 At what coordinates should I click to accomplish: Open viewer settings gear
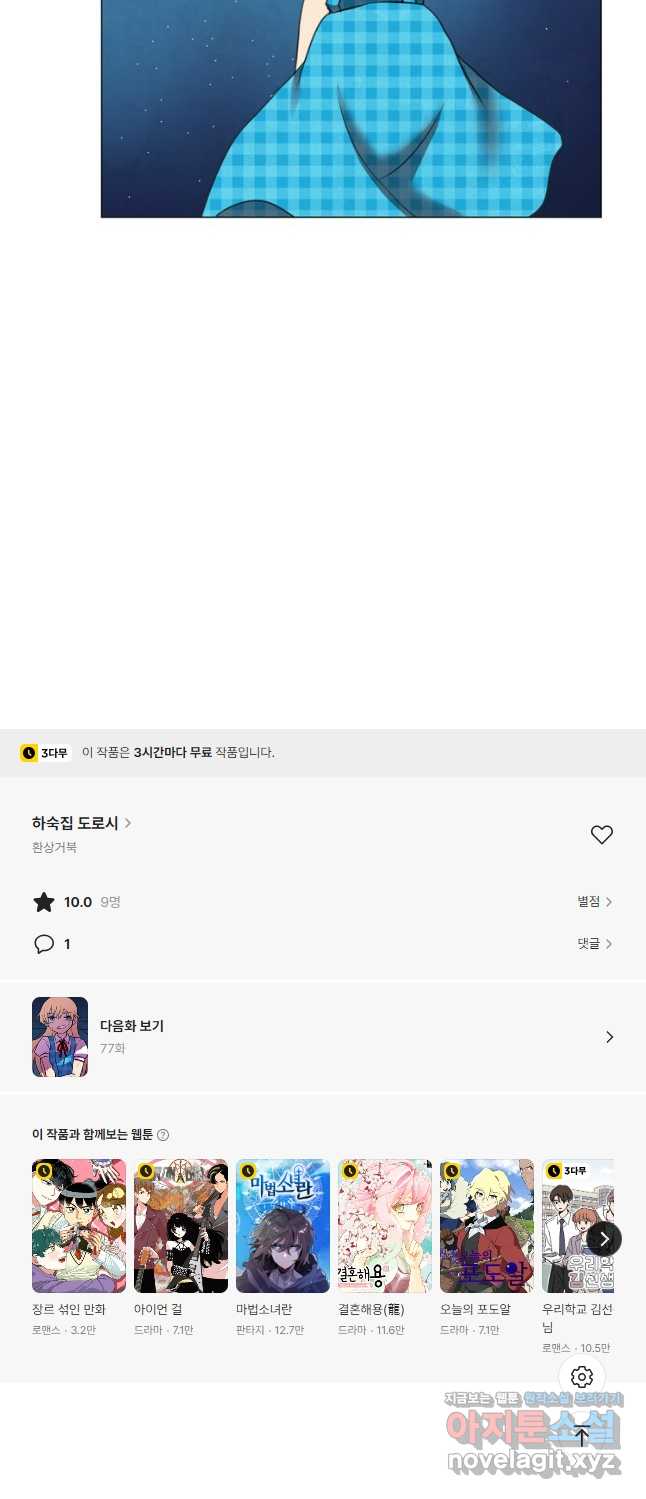tap(582, 1377)
